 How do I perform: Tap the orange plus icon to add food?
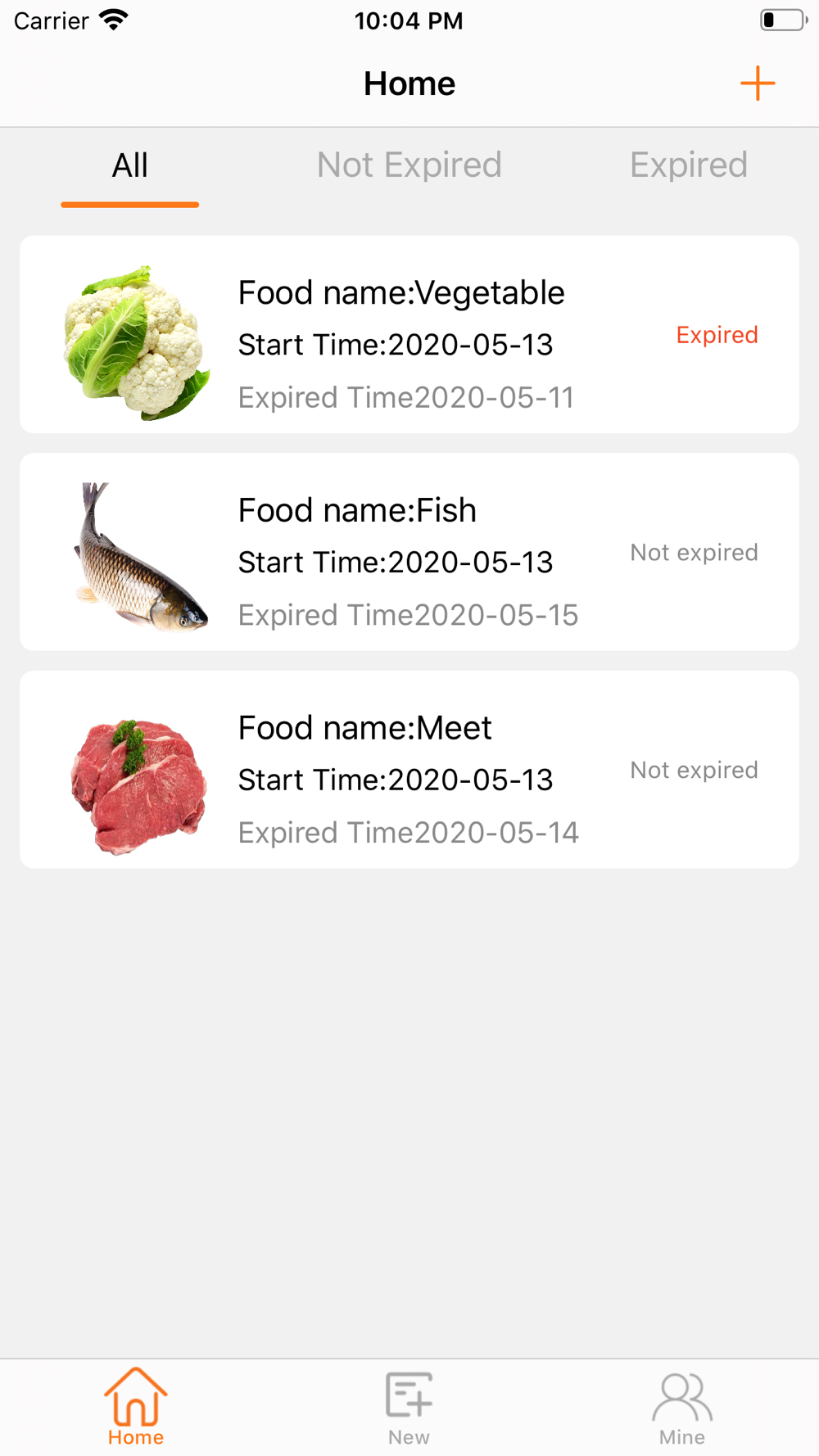click(x=758, y=84)
